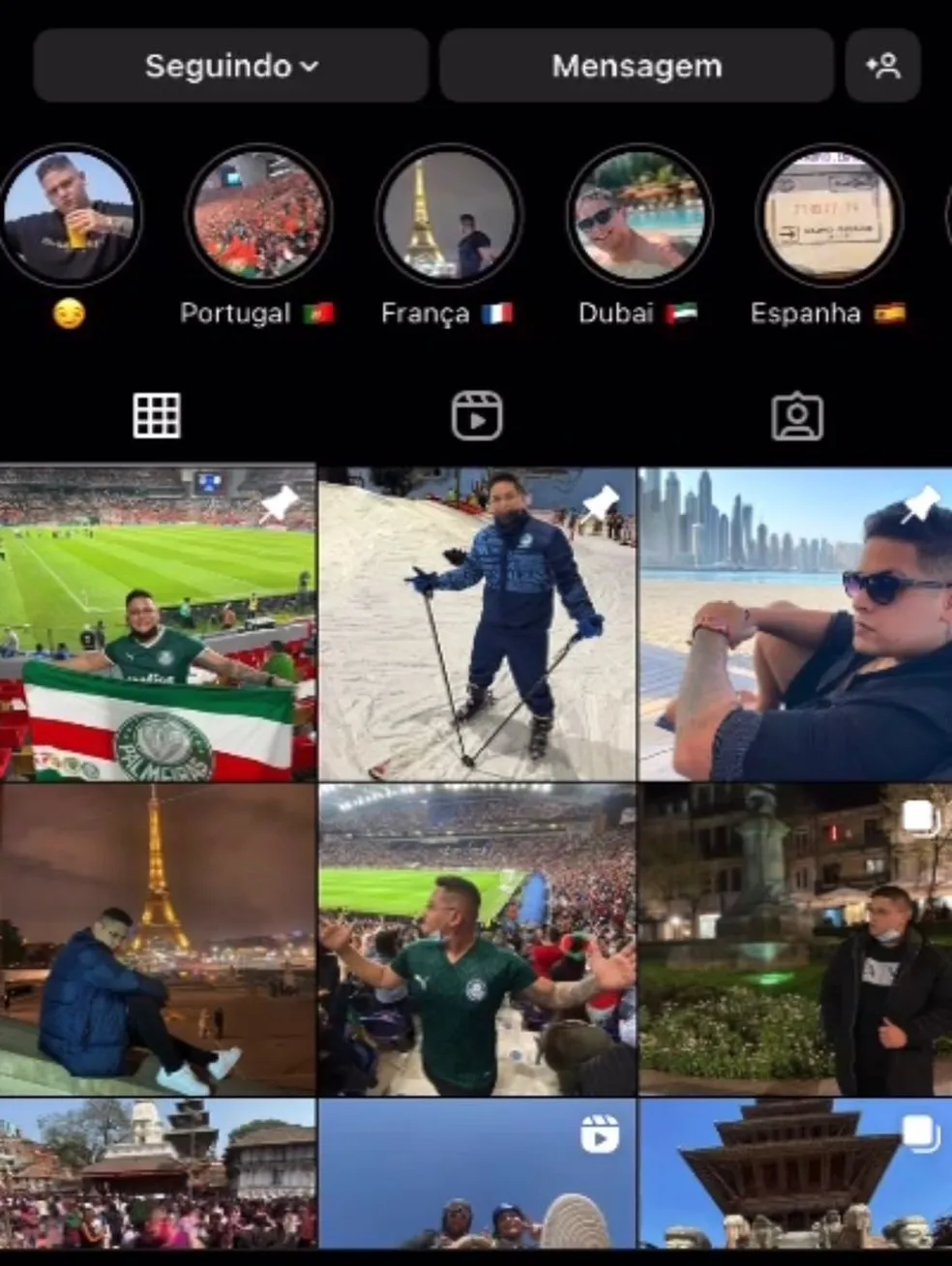Open the Dubai story highlight
This screenshot has width=952, height=1266.
click(639, 216)
